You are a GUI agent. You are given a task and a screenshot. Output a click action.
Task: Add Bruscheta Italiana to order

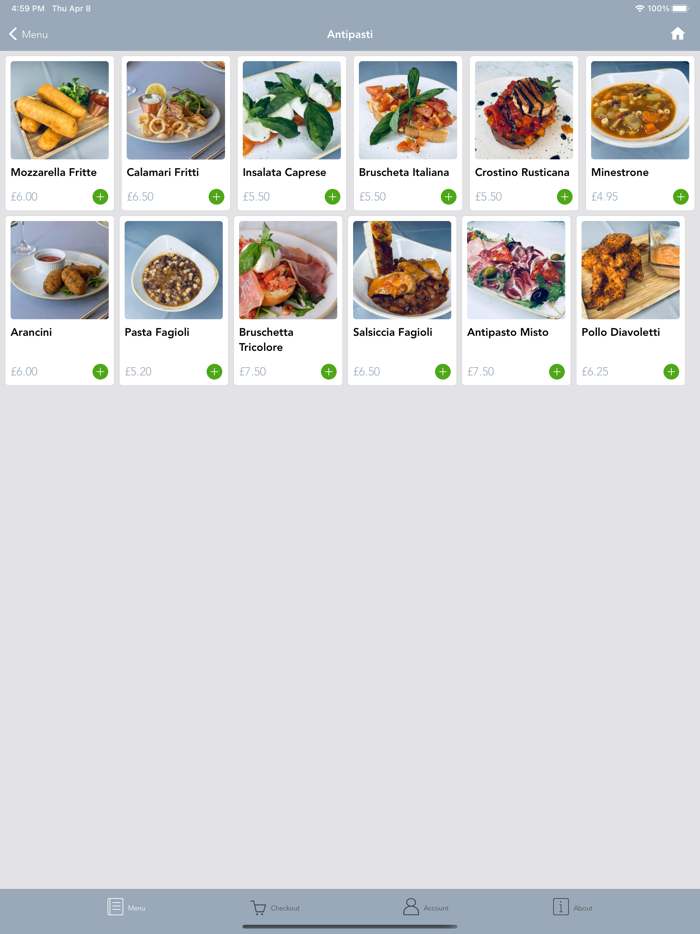point(448,197)
